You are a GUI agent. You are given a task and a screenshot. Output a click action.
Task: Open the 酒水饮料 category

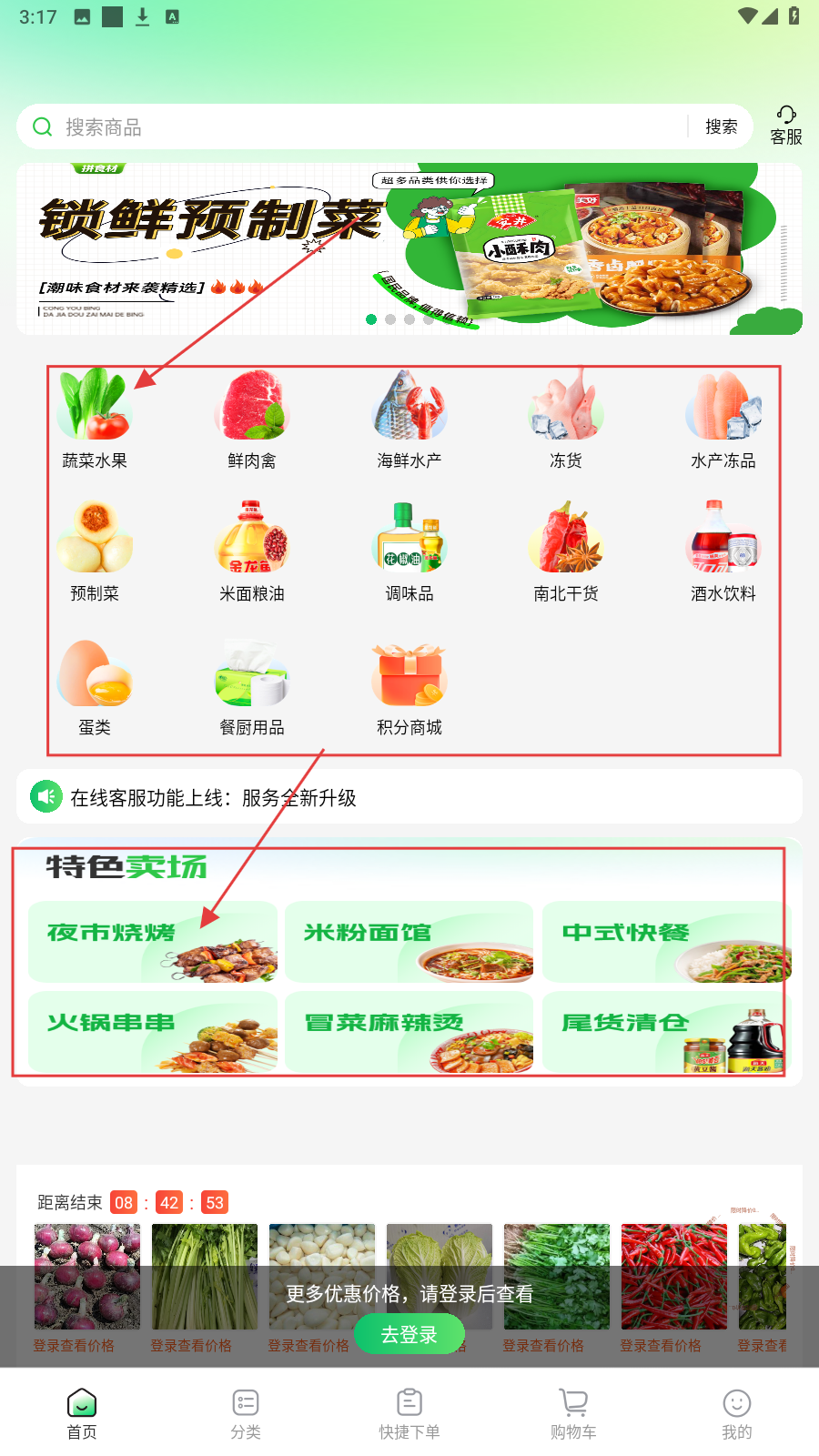(x=723, y=551)
